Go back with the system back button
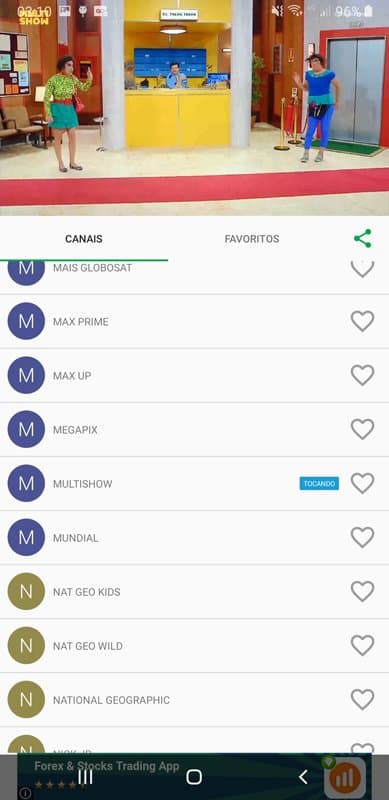This screenshot has width=389, height=800. (x=303, y=777)
